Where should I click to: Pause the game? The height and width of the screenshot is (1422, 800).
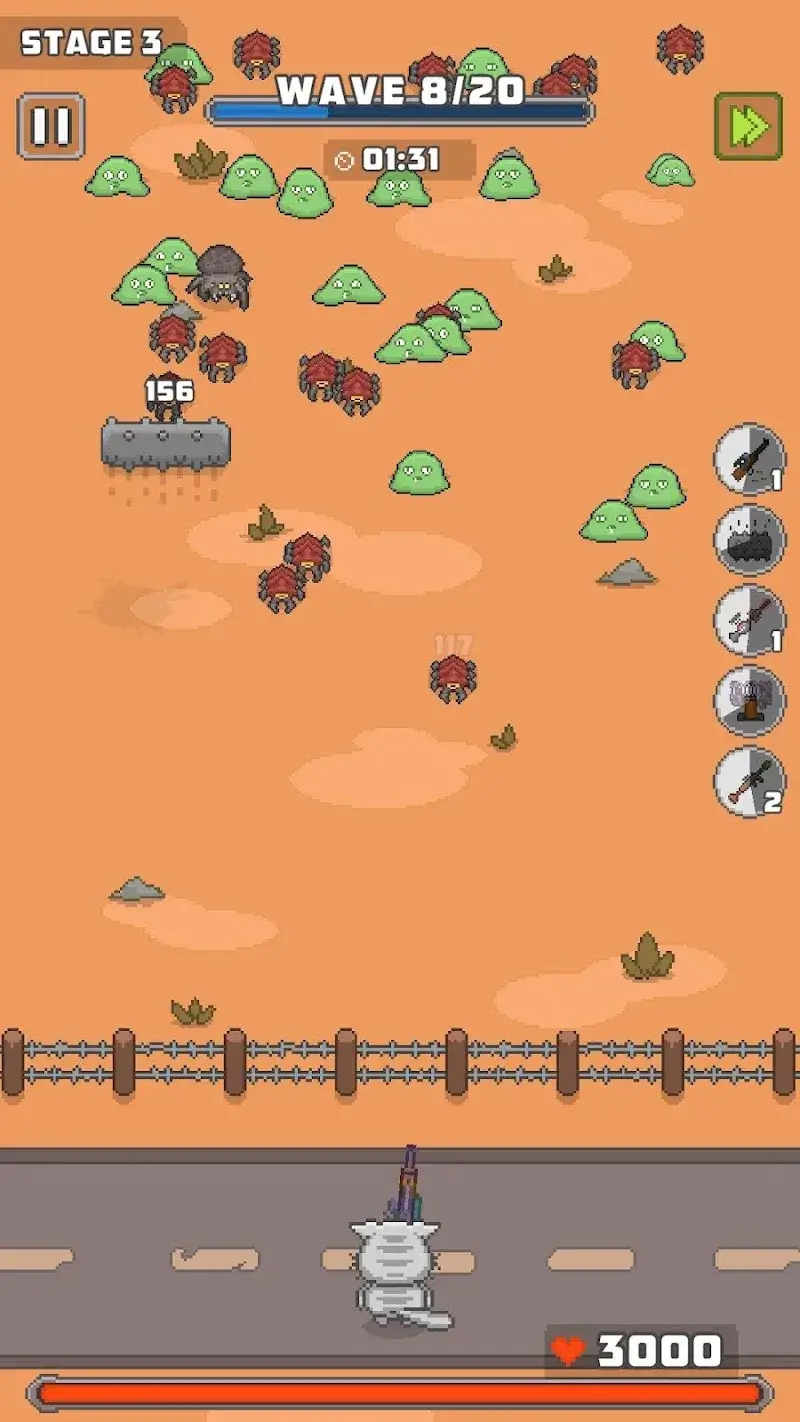[x=51, y=127]
